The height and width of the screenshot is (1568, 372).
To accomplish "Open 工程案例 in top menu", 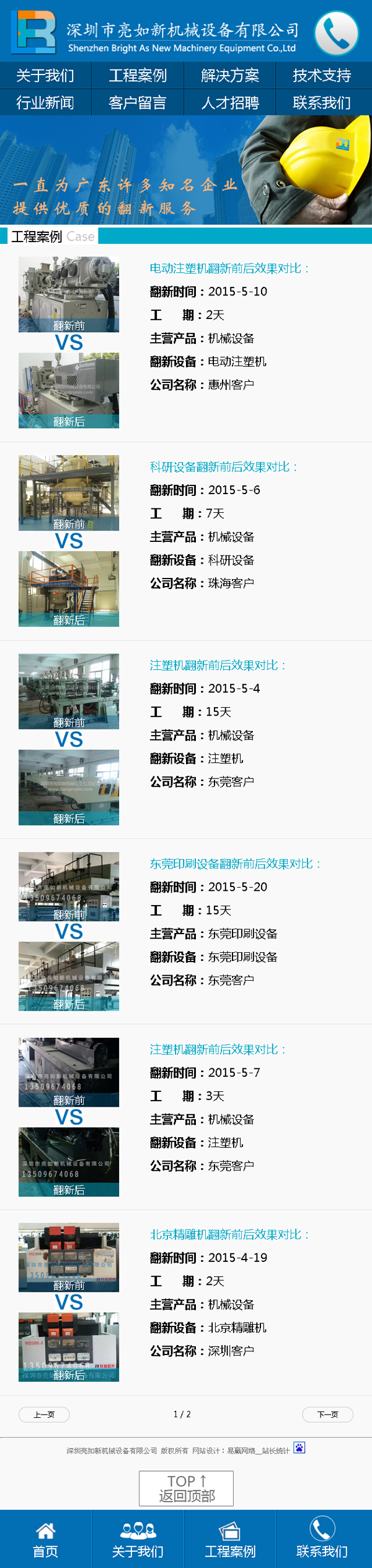I will tap(138, 76).
